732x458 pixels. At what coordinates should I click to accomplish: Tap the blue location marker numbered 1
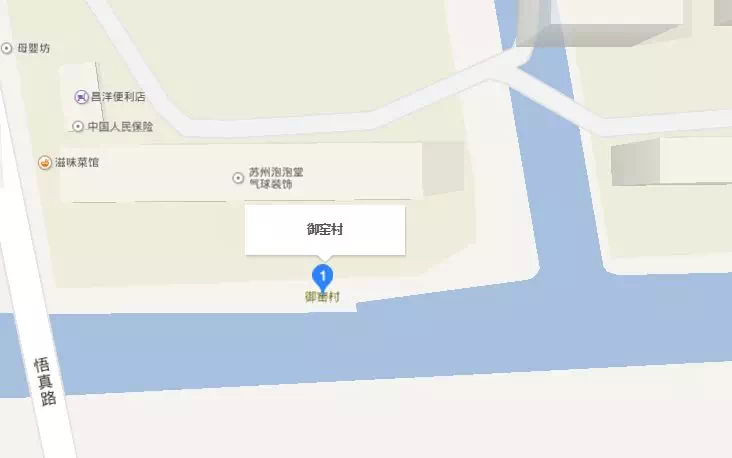323,275
